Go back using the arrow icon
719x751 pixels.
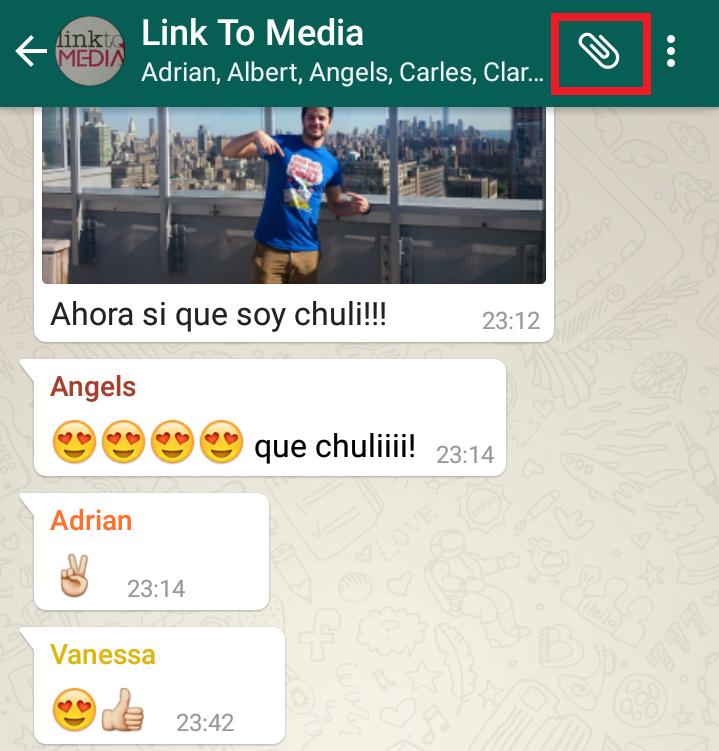click(30, 52)
